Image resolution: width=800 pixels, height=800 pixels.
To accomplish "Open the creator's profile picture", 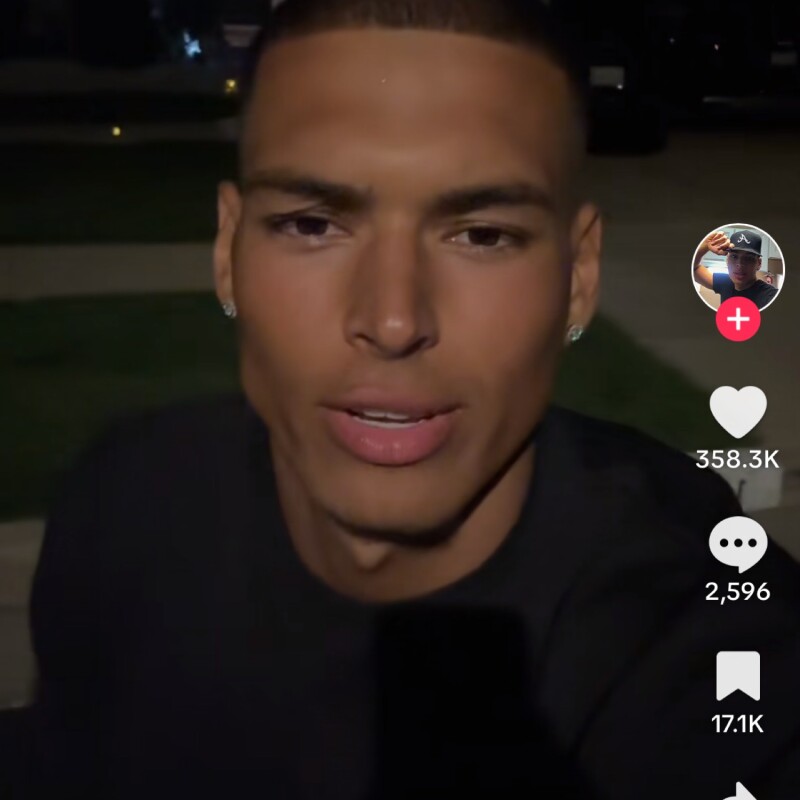I will click(x=738, y=265).
